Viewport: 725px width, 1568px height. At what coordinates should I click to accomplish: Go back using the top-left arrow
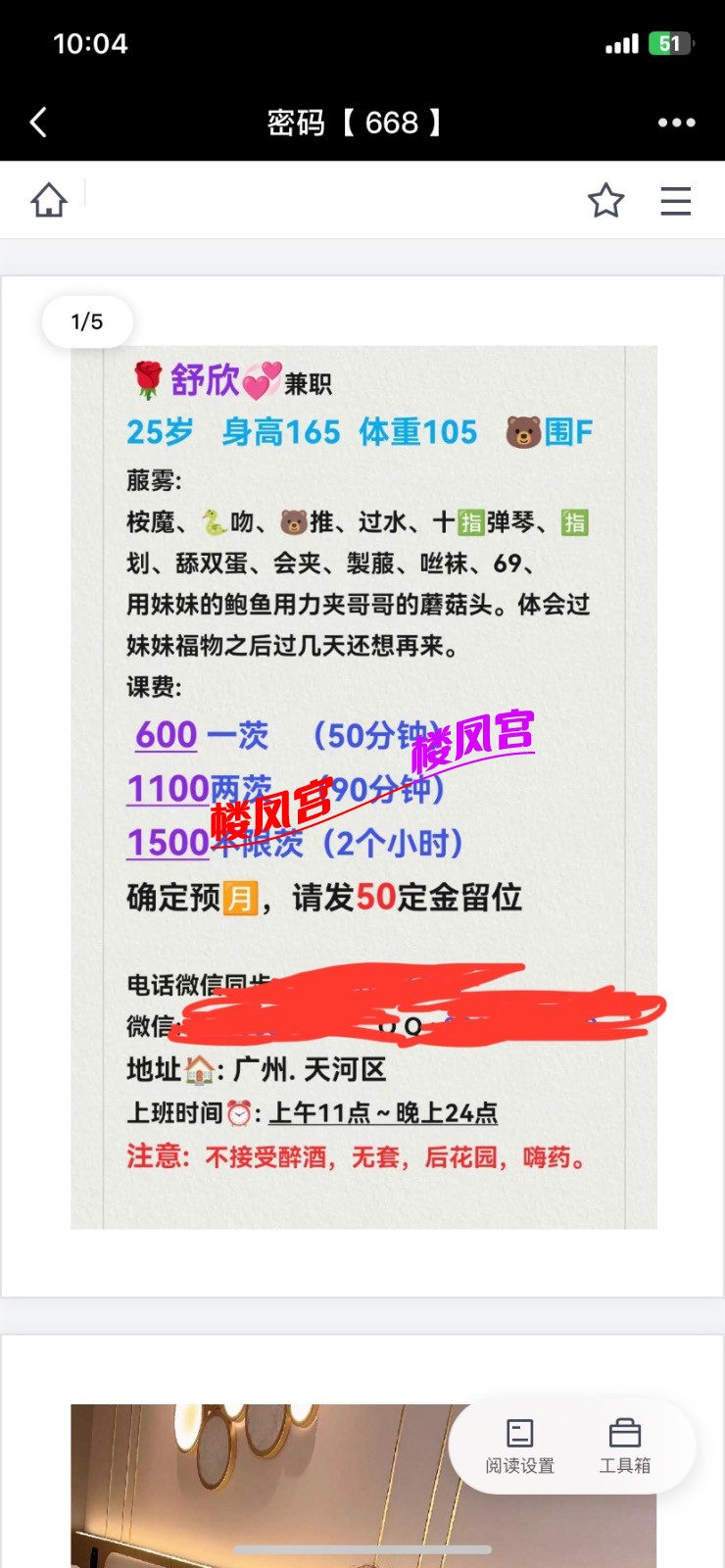(x=39, y=122)
